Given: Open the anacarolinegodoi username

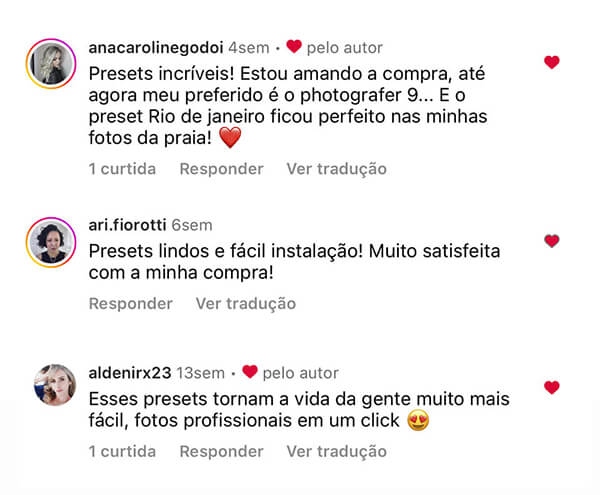Looking at the screenshot, I should coord(155,47).
